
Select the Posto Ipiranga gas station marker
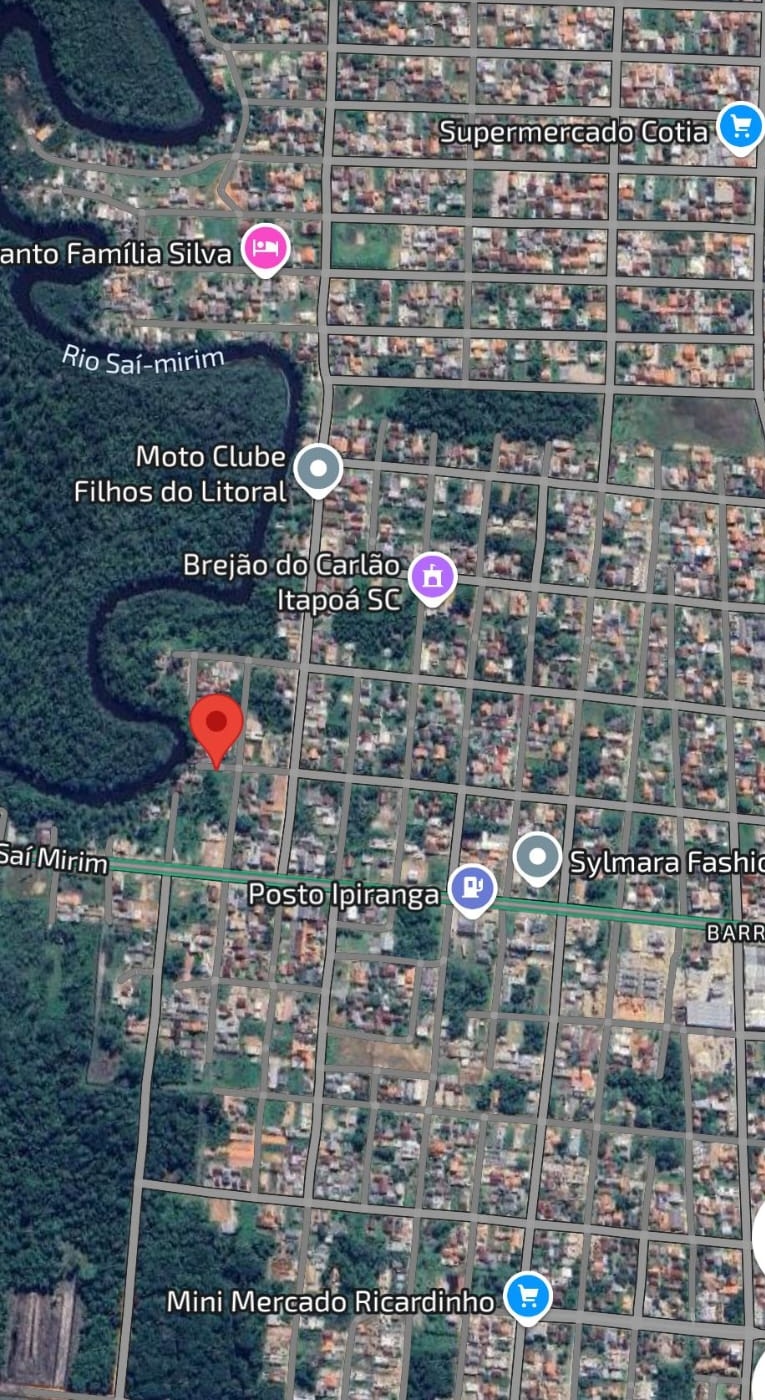[472, 888]
